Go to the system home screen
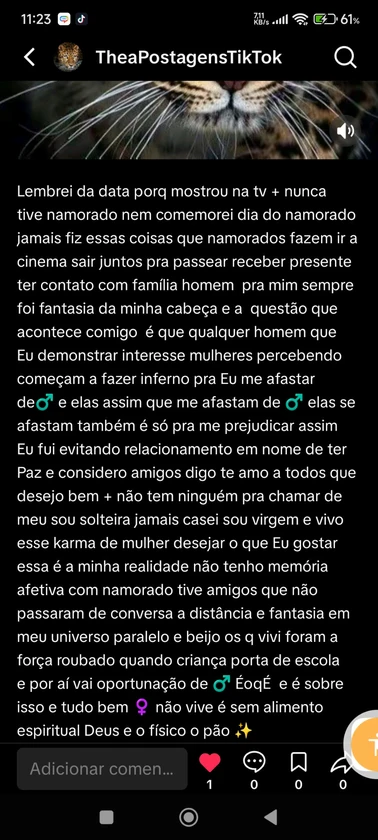 [188, 817]
